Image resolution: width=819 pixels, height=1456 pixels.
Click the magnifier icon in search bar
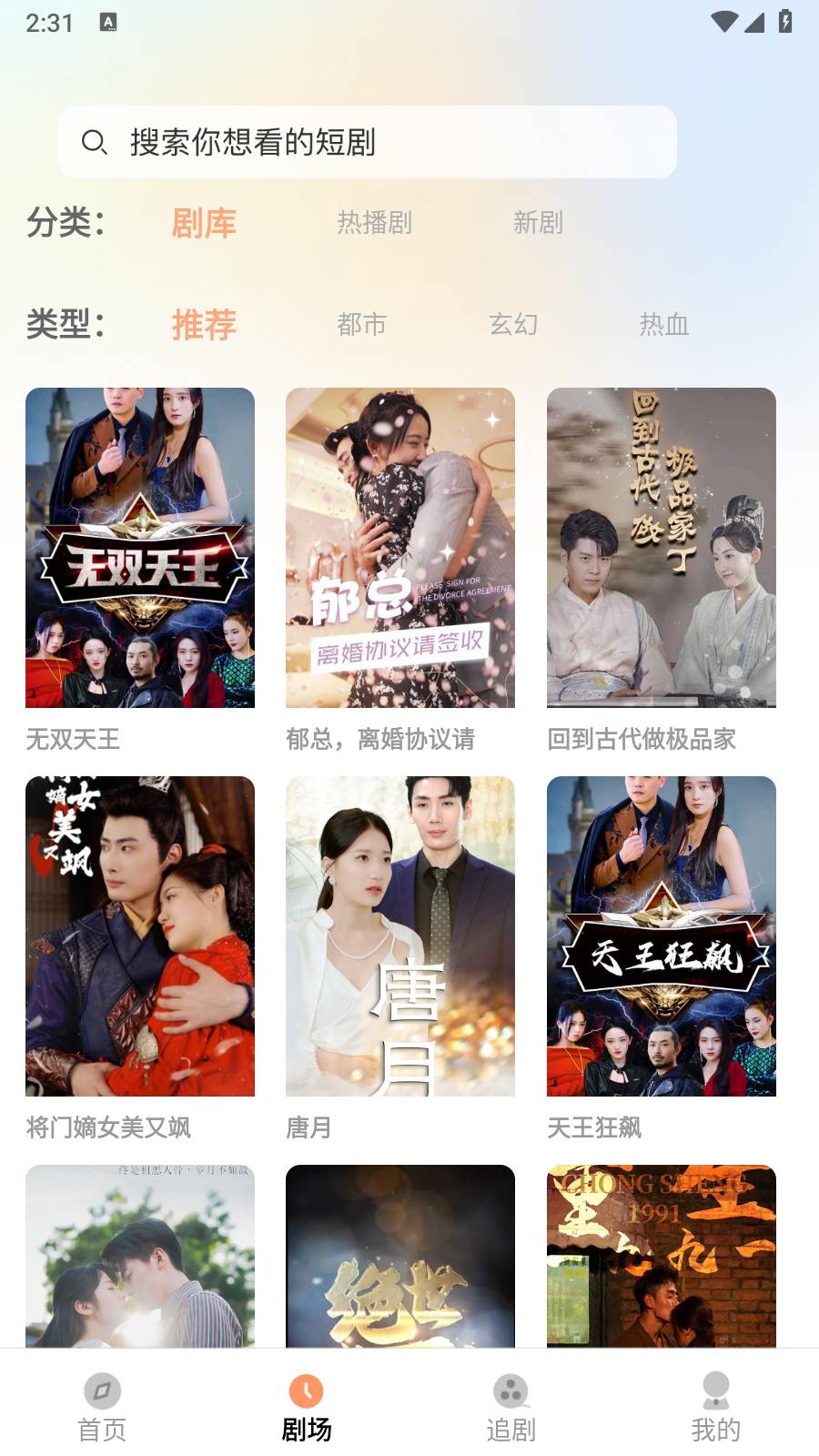coord(94,142)
